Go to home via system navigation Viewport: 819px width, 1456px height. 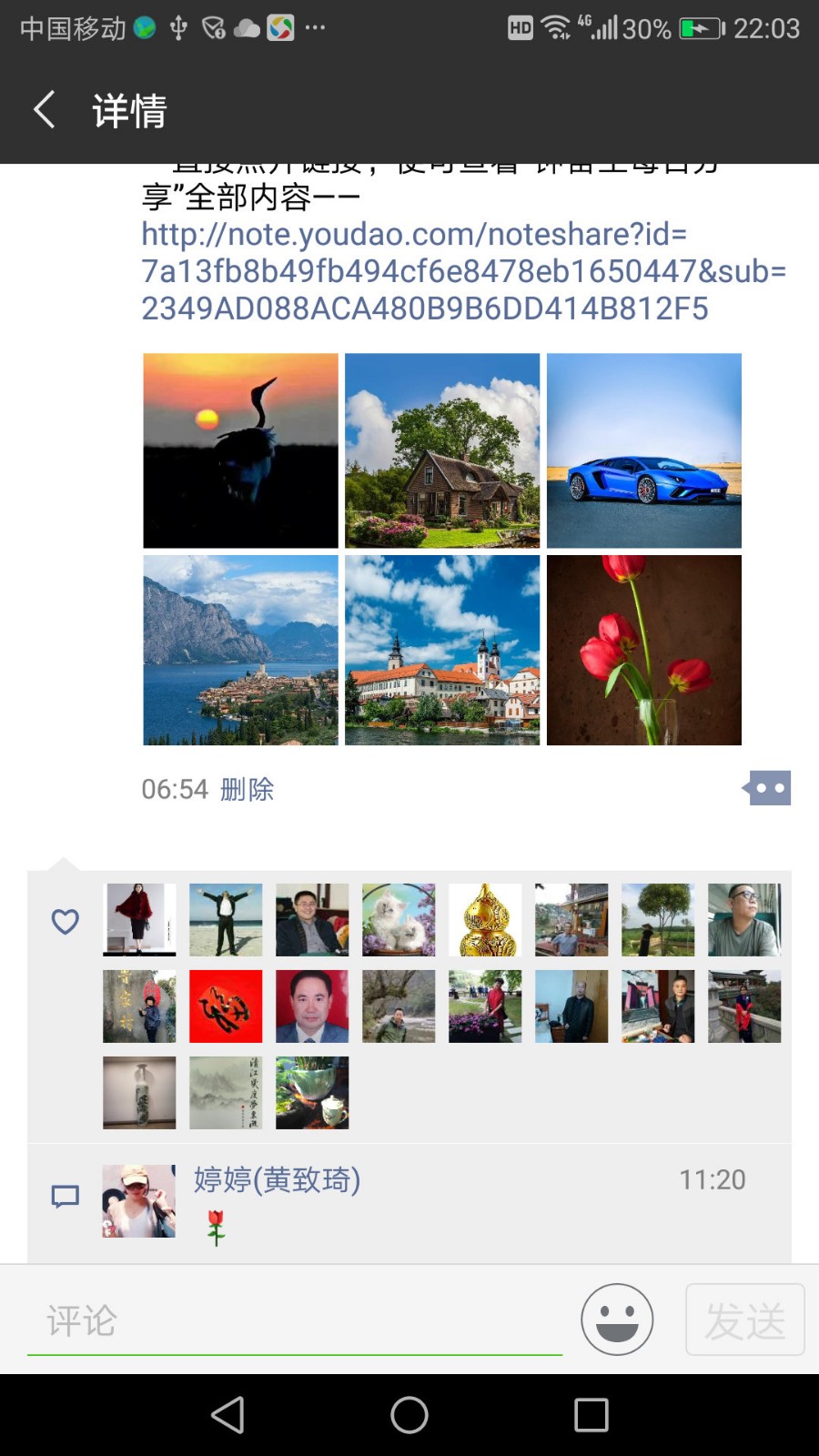point(409,1415)
